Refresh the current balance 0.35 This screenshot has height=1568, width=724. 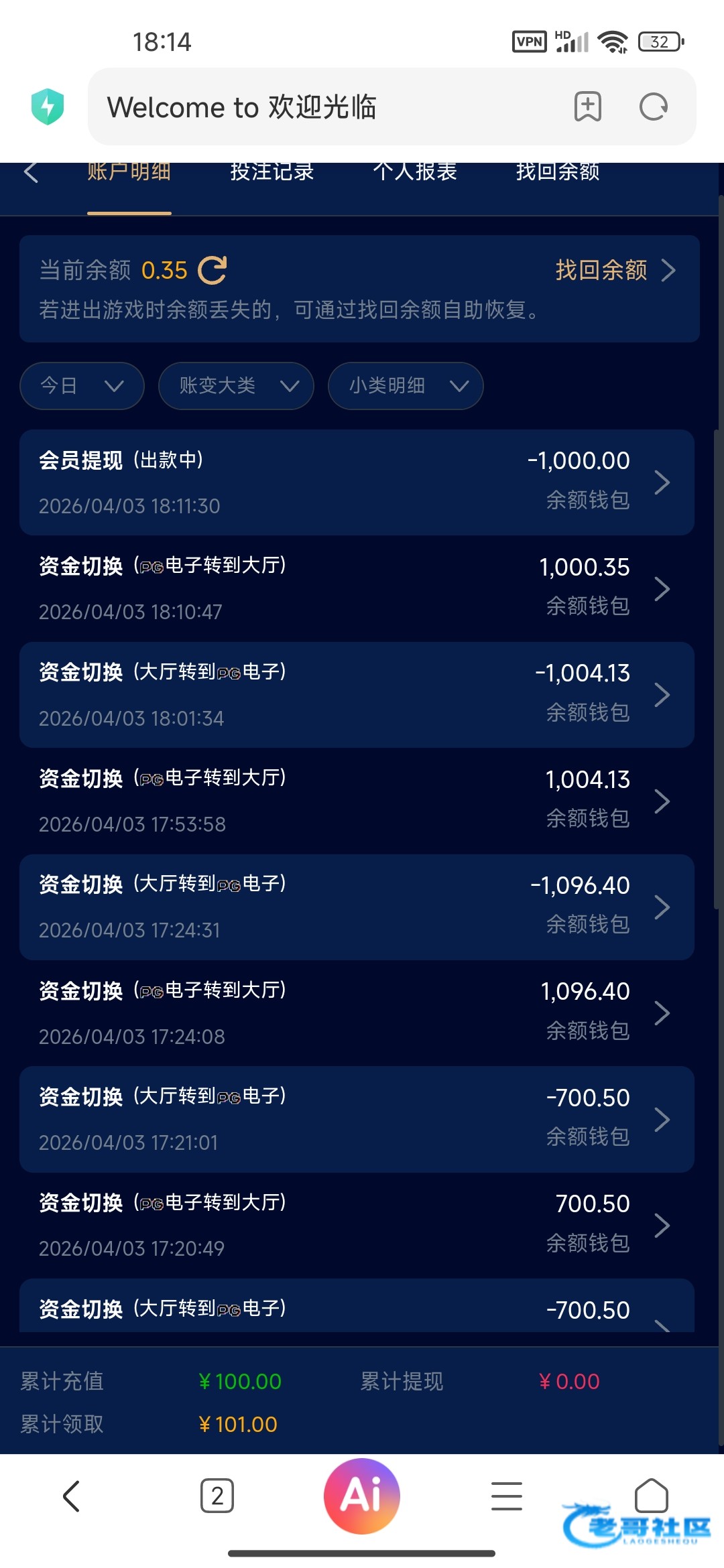(x=213, y=271)
